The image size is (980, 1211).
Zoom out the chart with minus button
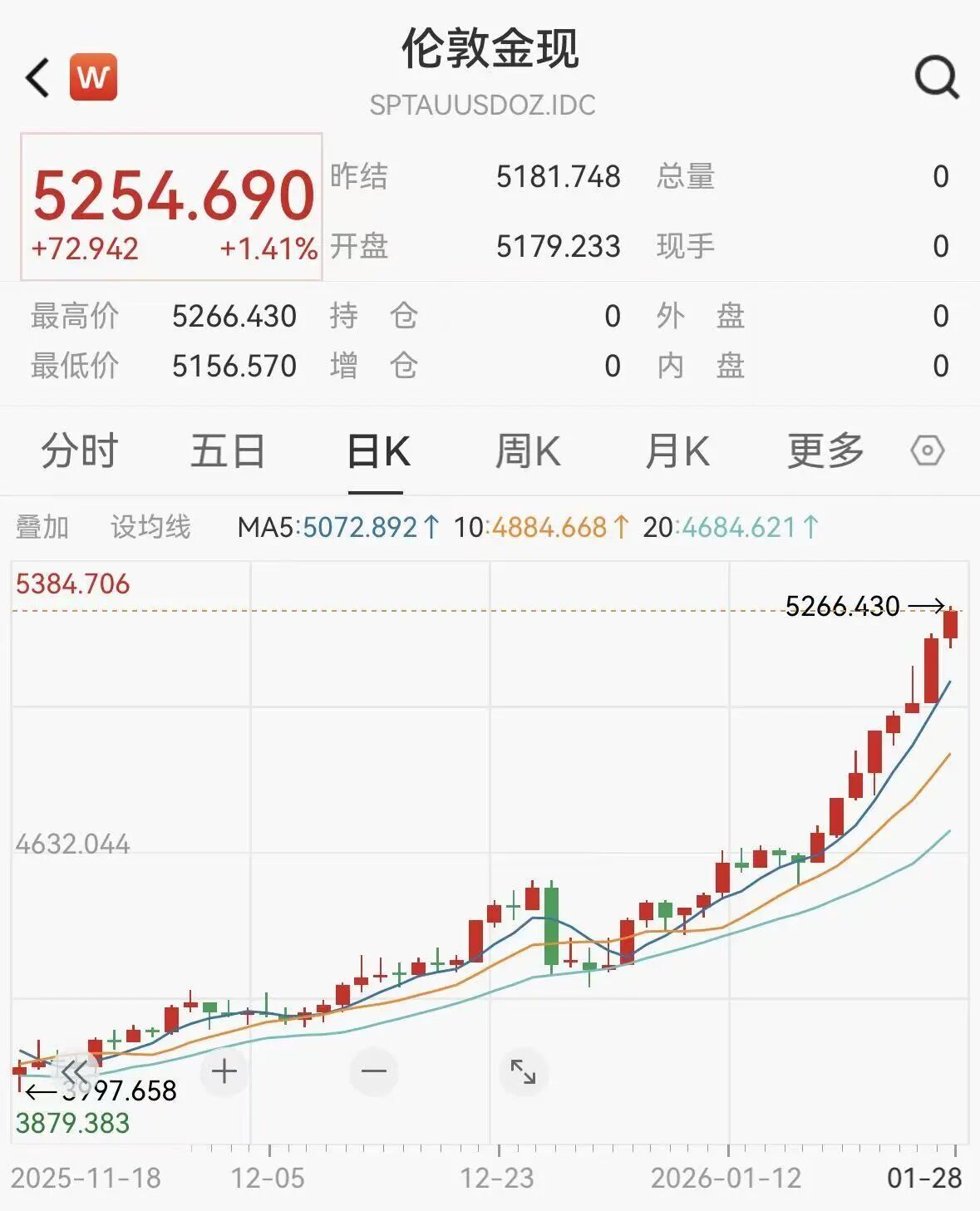(374, 1071)
